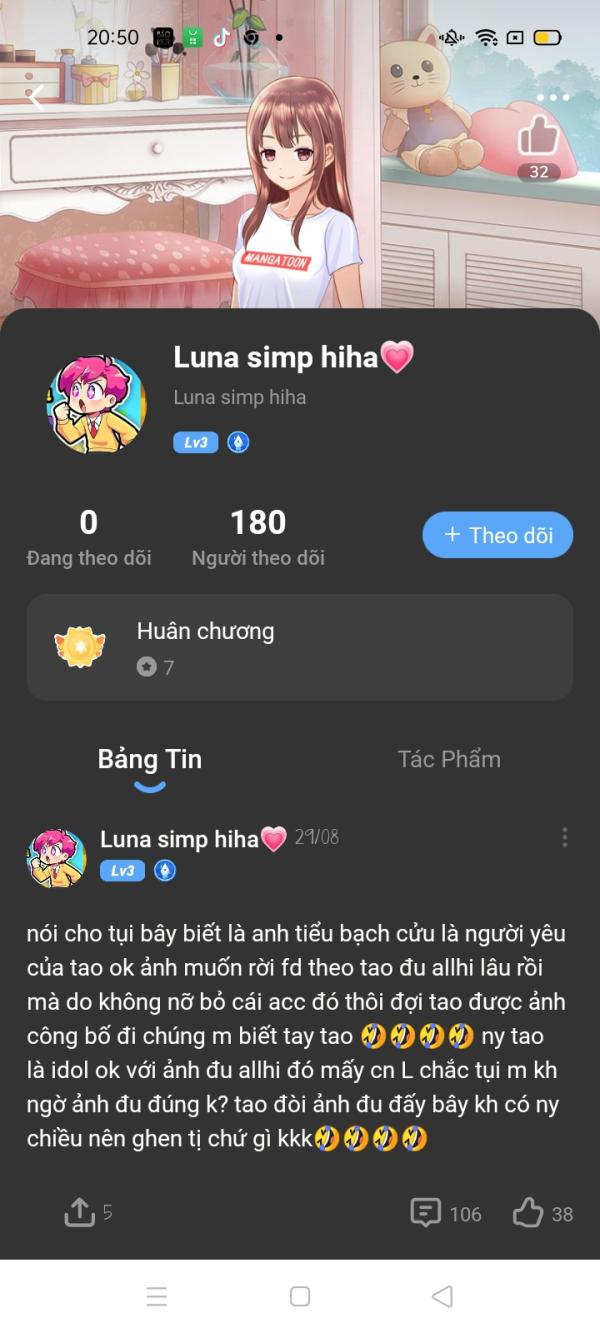Open the post's three-dot options menu

point(564,838)
